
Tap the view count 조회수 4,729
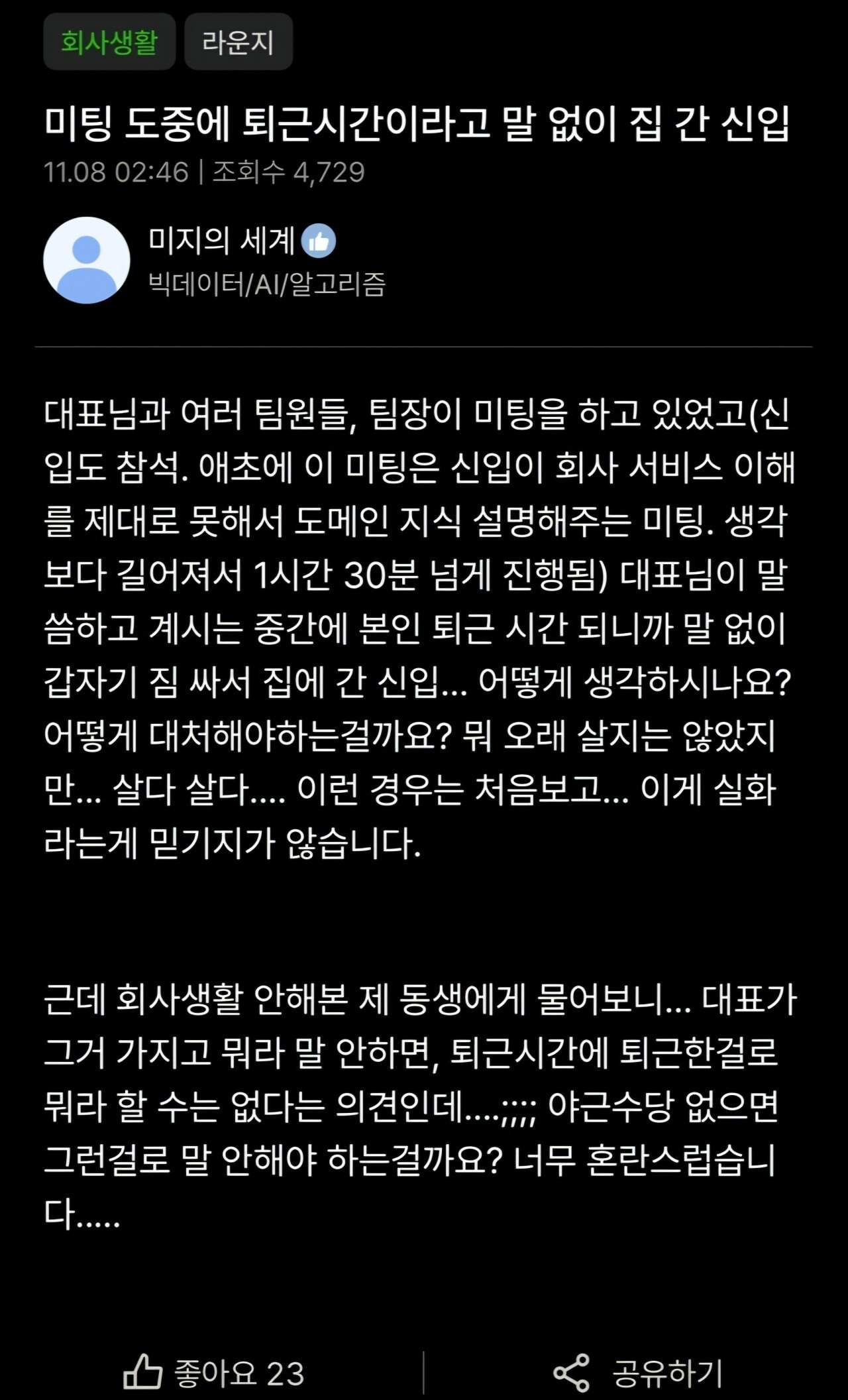click(x=288, y=171)
